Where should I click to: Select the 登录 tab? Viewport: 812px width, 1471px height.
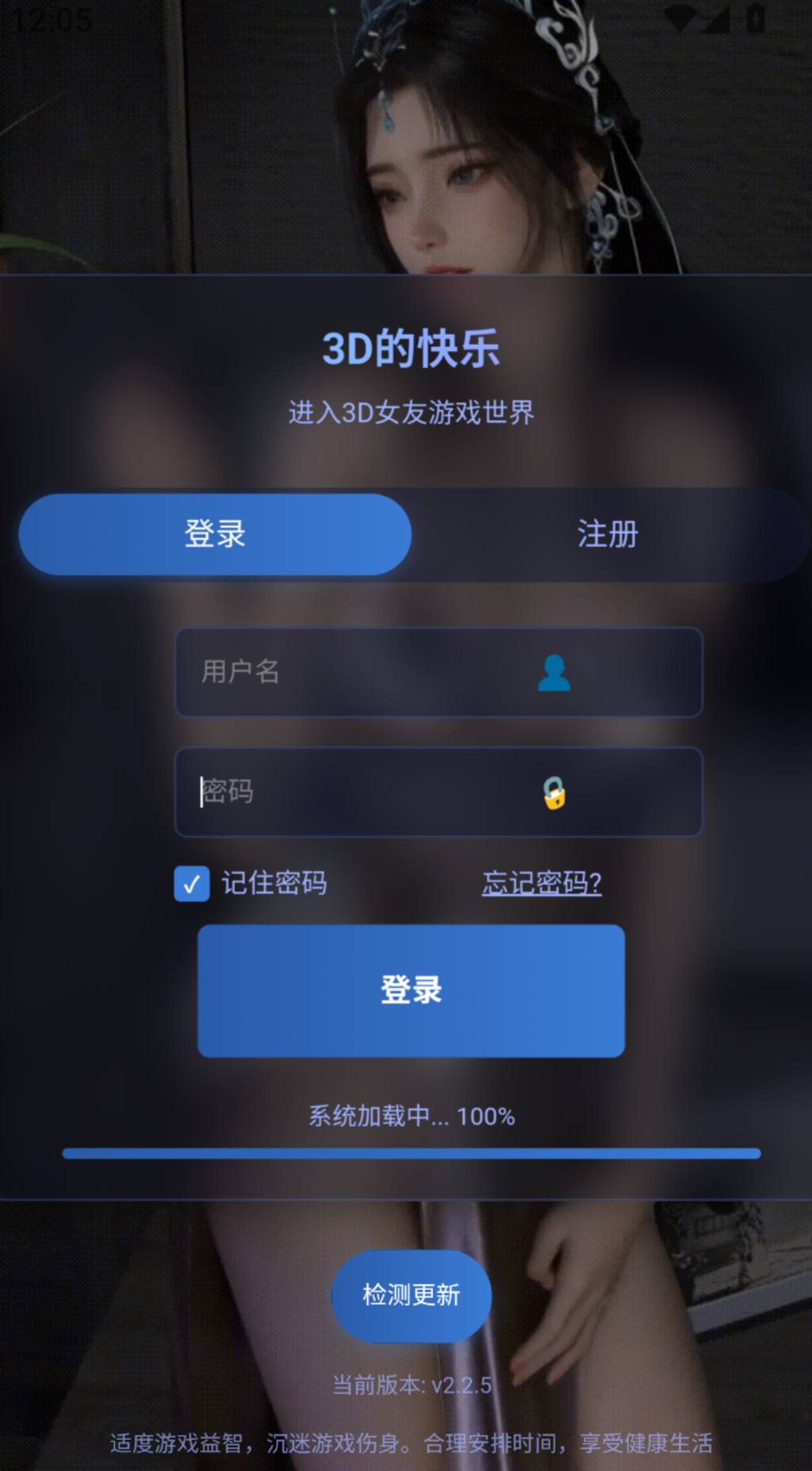[215, 534]
